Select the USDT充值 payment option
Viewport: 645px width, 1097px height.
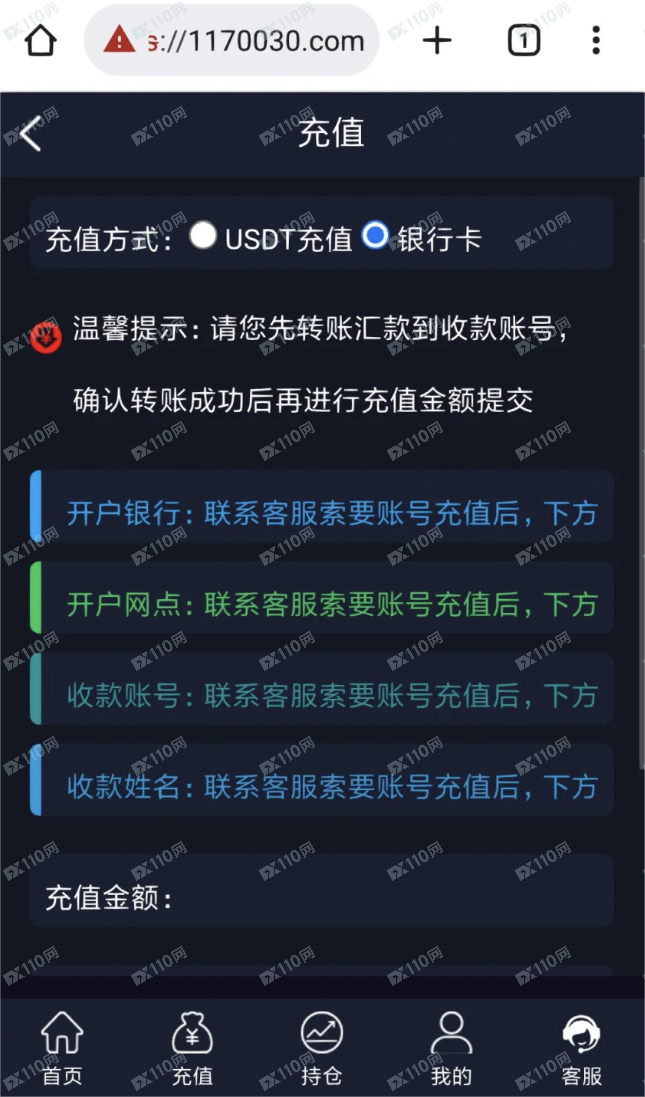point(204,236)
